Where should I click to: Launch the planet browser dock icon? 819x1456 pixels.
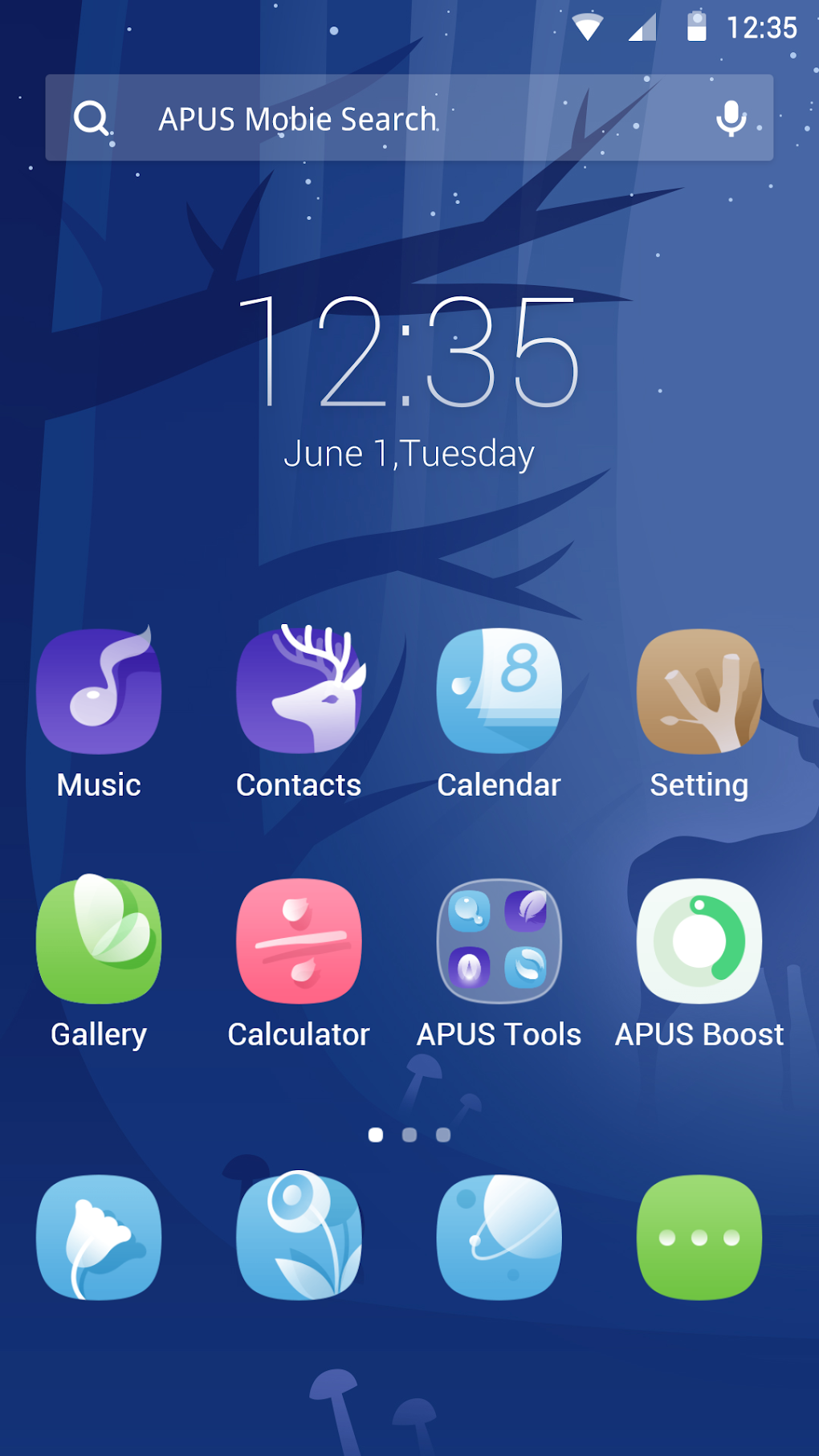pos(499,1237)
